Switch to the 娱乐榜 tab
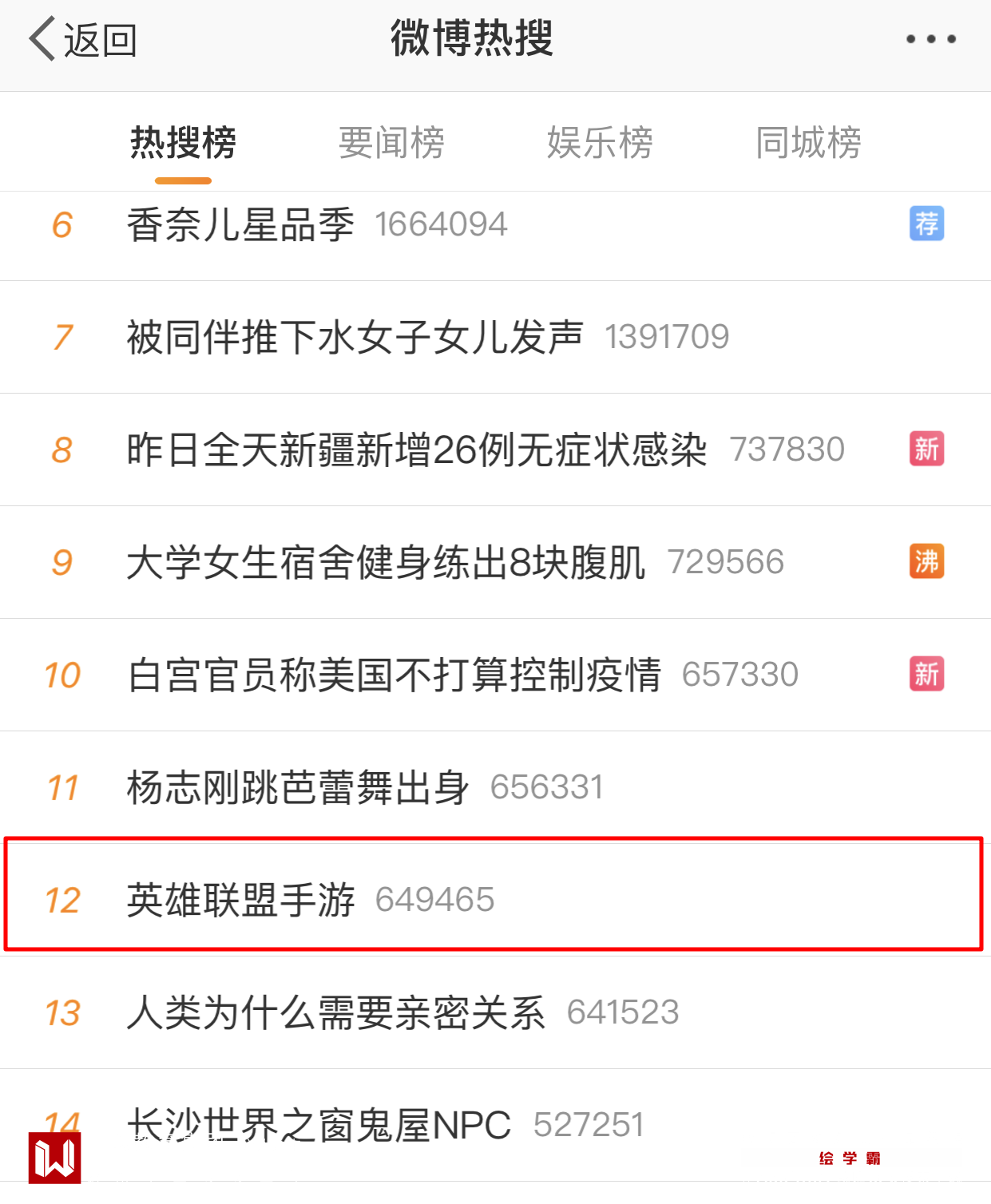This screenshot has width=991, height=1204. [600, 144]
